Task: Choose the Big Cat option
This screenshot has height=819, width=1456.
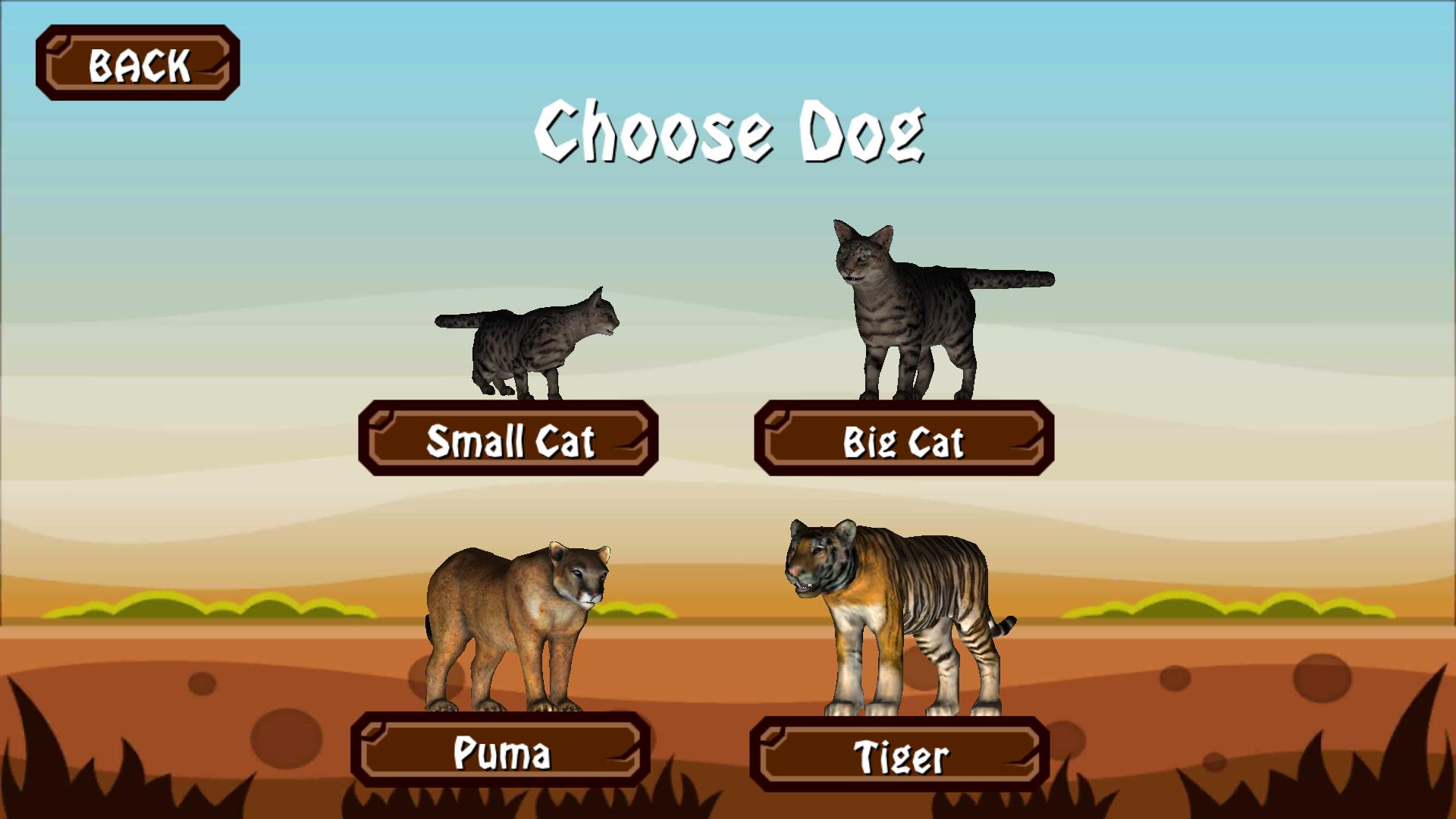Action: tap(904, 439)
